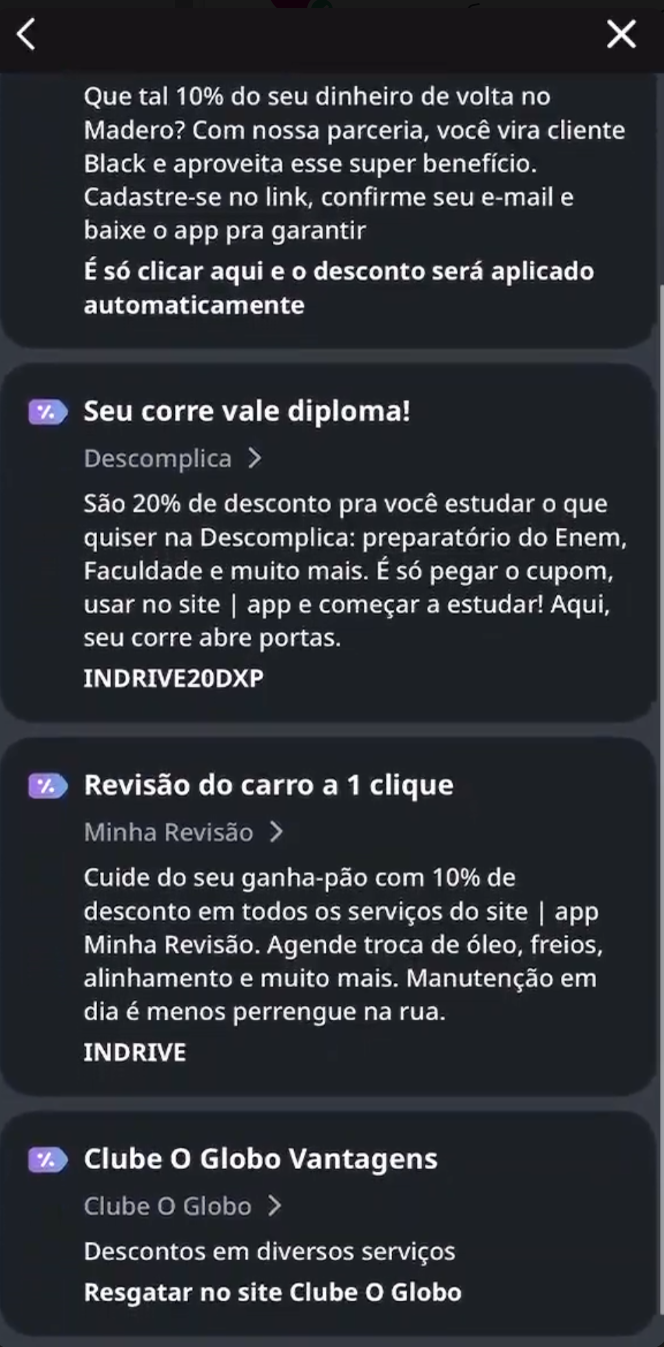This screenshot has height=1347, width=664.
Task: Copy coupon code INDRIVE20DXP
Action: pyautogui.click(x=173, y=678)
